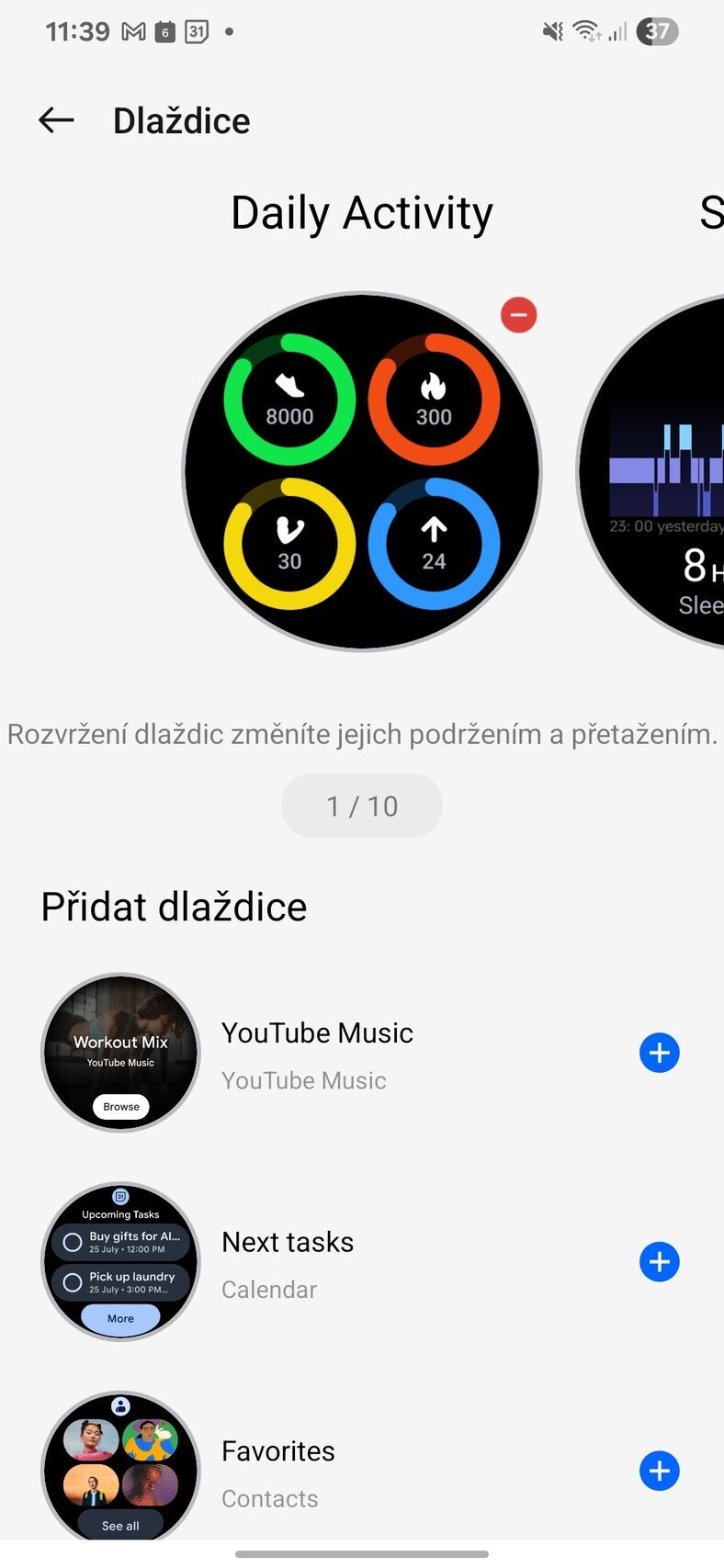Tap the Gmail icon in the status bar
This screenshot has width=724, height=1568.
131,31
